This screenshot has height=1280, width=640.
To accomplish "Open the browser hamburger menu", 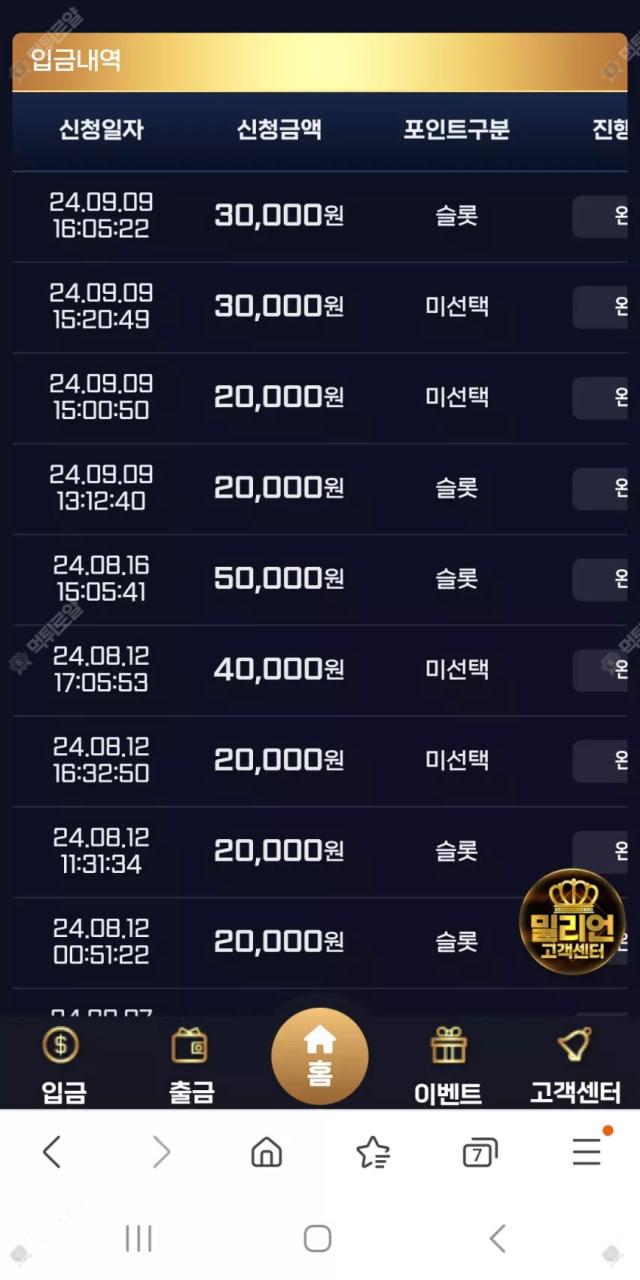I will [587, 1152].
